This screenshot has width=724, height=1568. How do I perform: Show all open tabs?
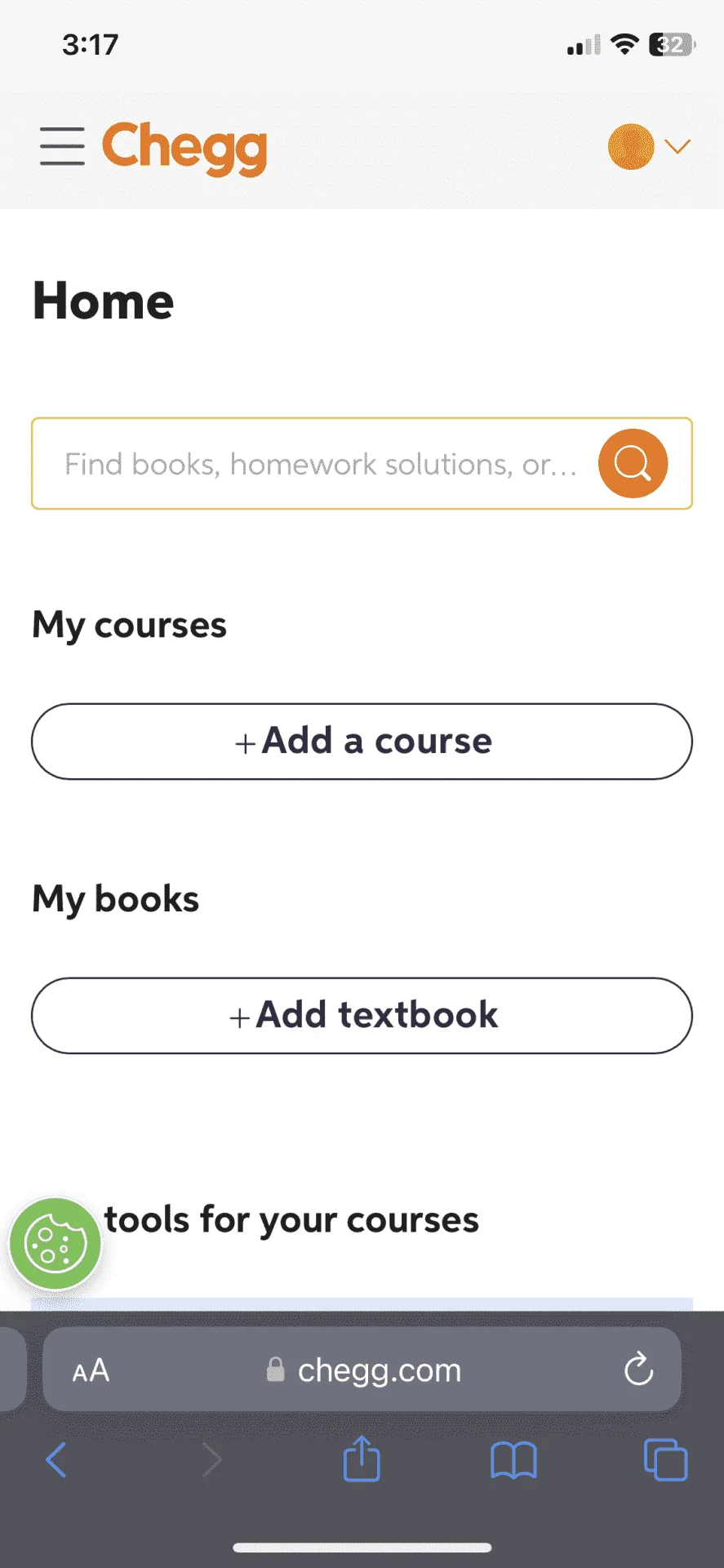(665, 1459)
